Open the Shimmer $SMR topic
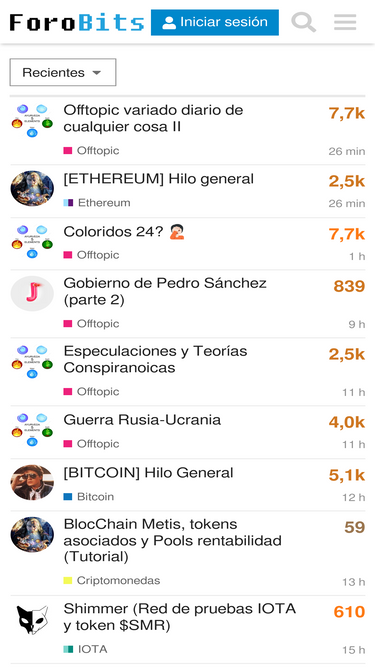Image resolution: width=375 pixels, height=667 pixels. pyautogui.click(x=179, y=617)
